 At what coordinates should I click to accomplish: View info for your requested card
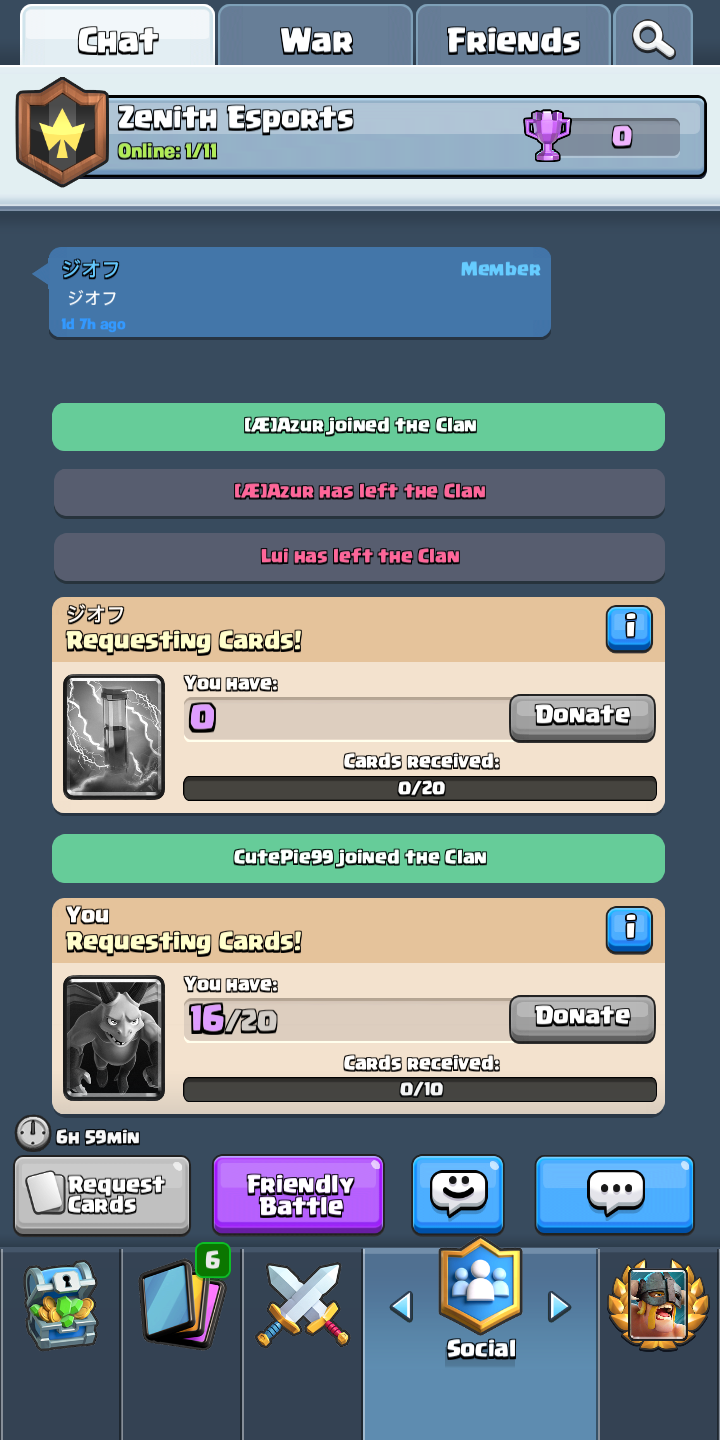tap(629, 929)
